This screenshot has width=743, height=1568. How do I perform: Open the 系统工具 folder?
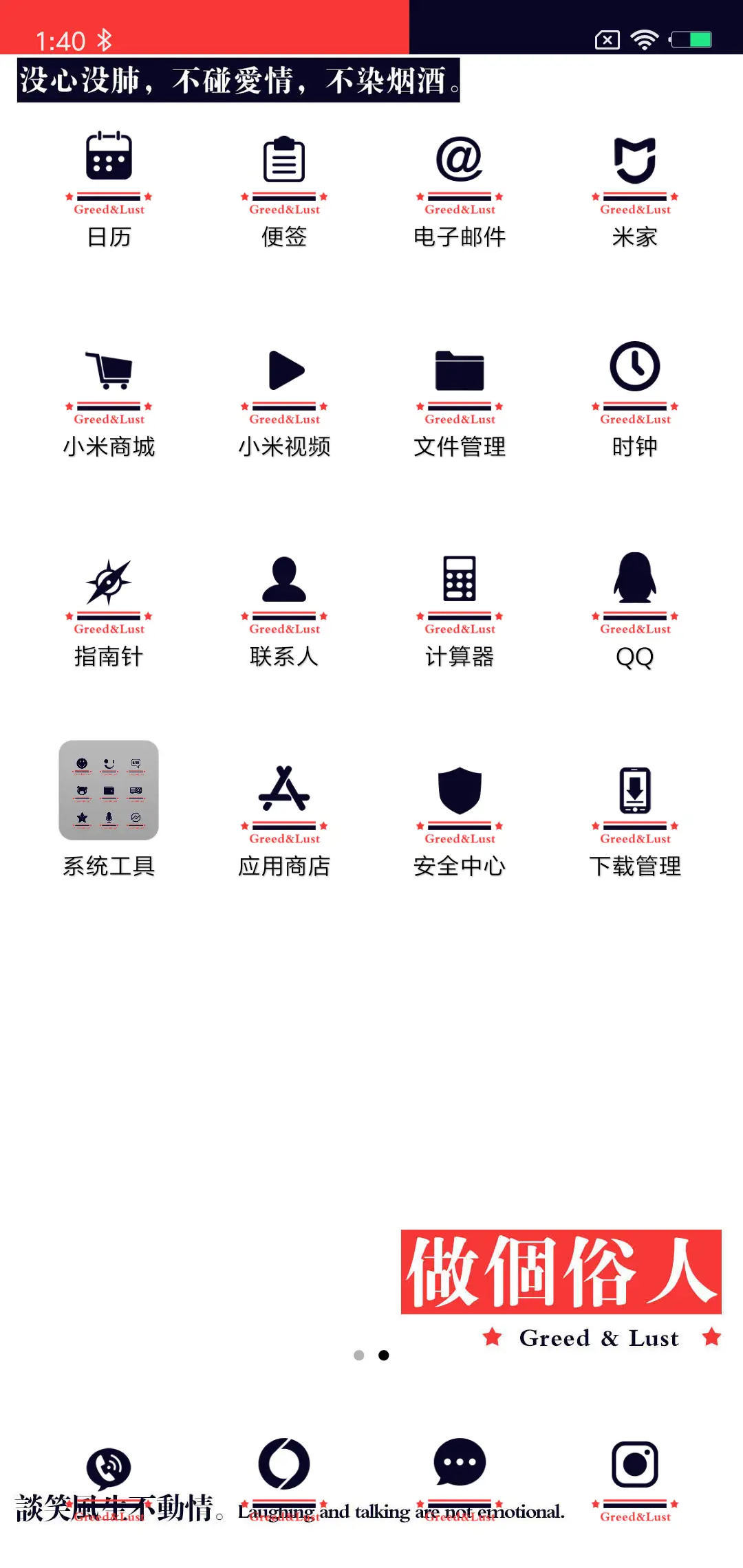coord(109,791)
